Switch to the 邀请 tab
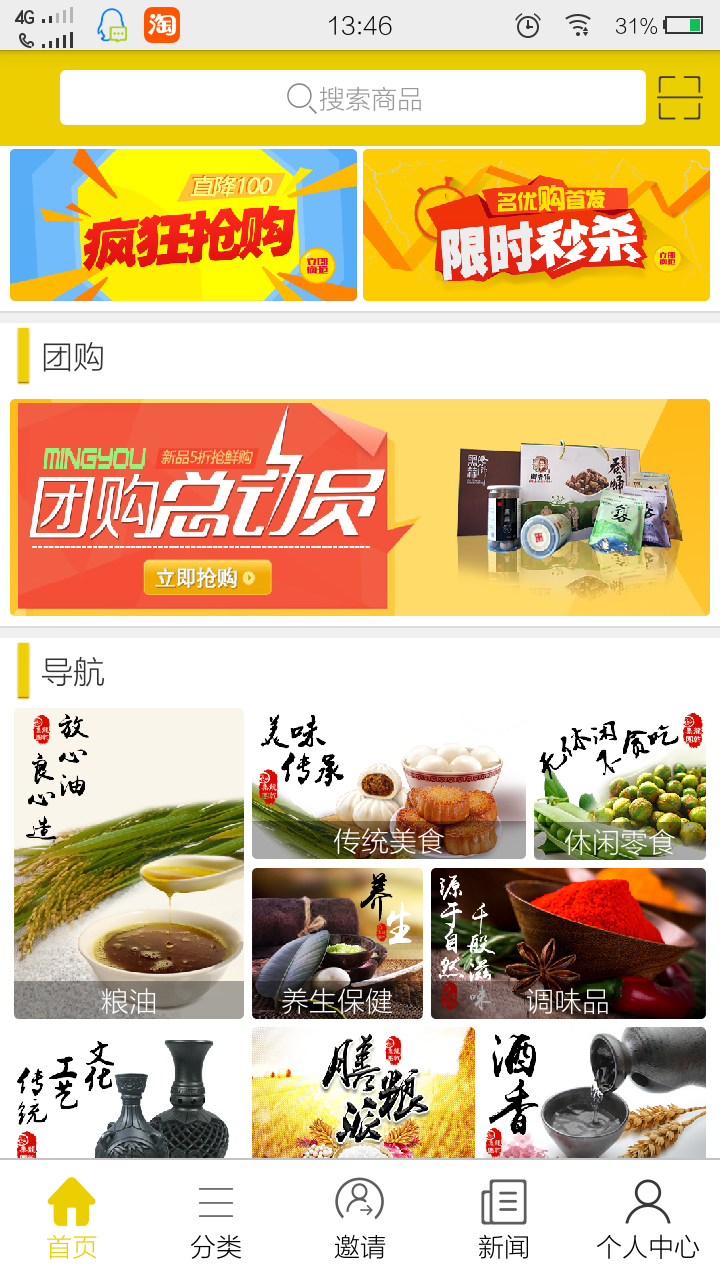The width and height of the screenshot is (720, 1280). (360, 1220)
